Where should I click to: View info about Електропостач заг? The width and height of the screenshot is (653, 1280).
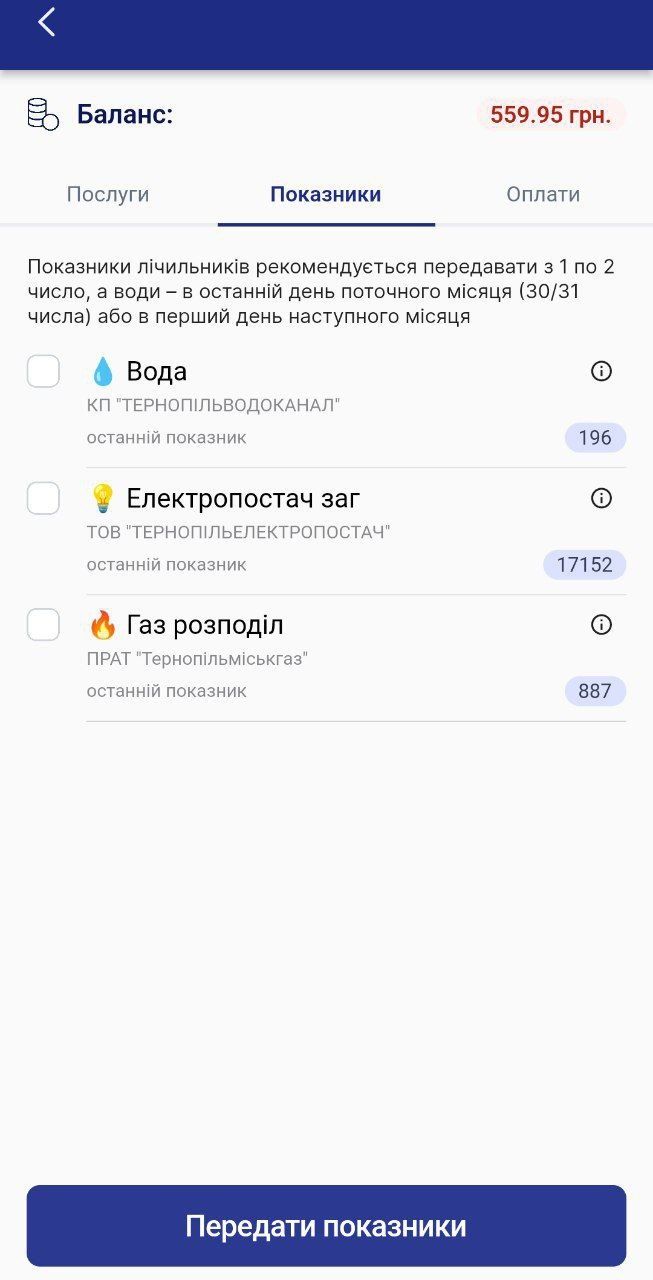point(601,498)
